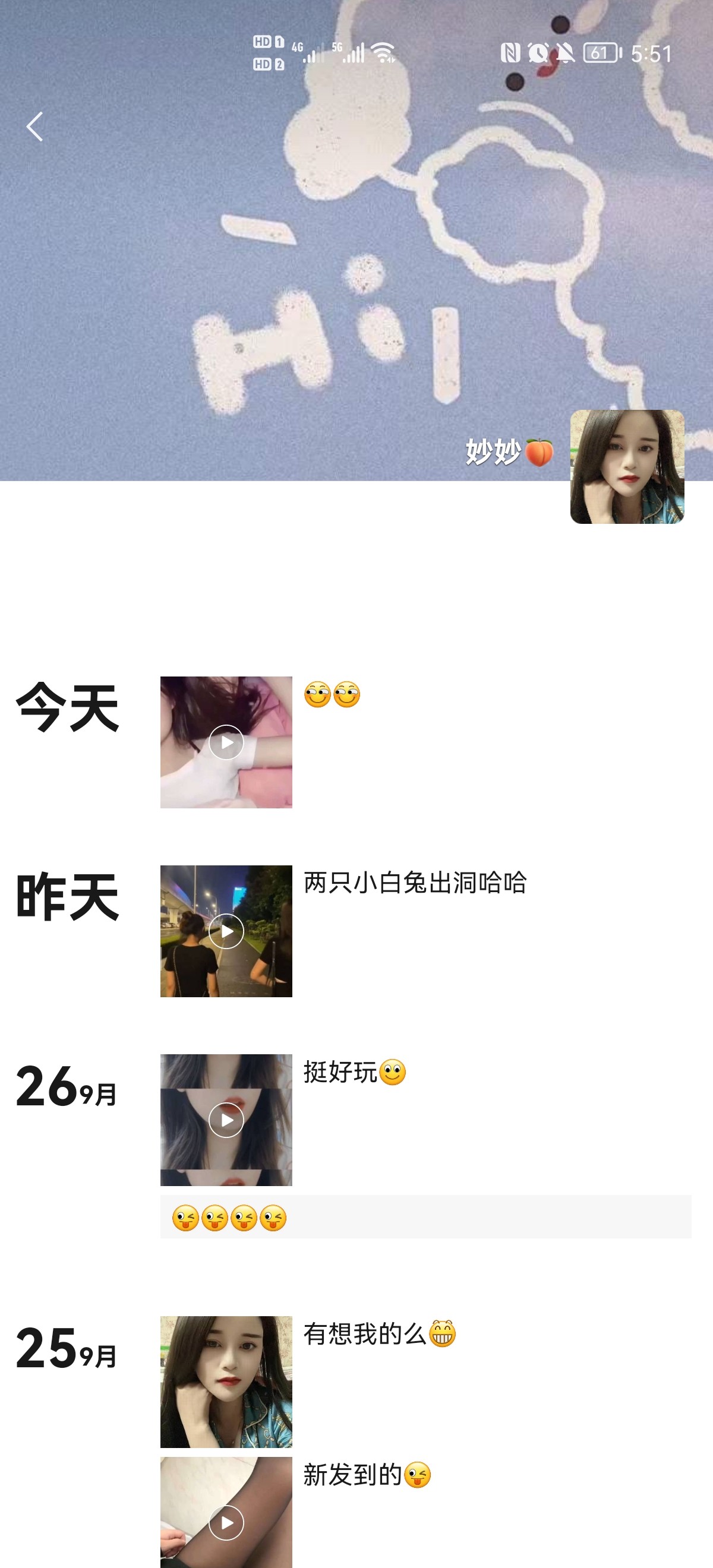Tap the Wi-Fi icon in status bar
This screenshot has width=713, height=1568.
tap(383, 52)
